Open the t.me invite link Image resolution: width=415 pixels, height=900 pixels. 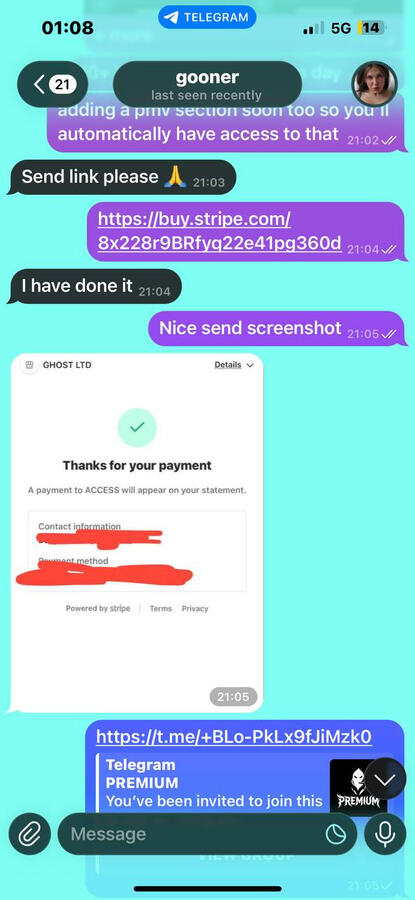pos(234,736)
